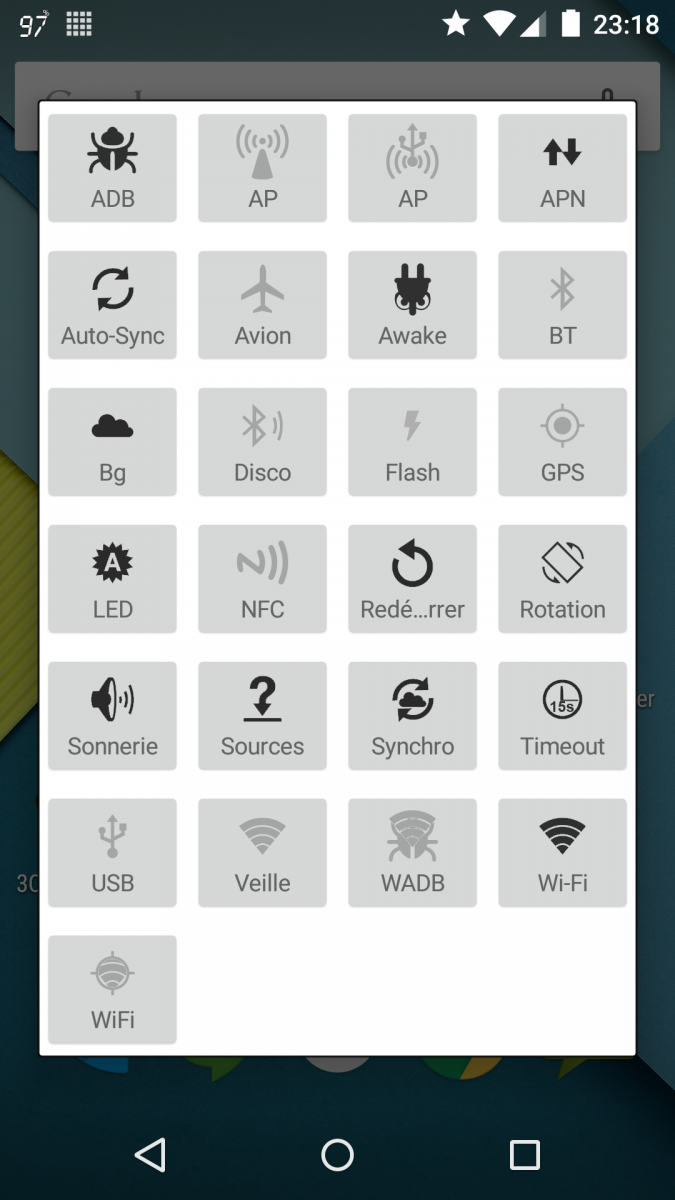Image resolution: width=675 pixels, height=1200 pixels.
Task: Tap the Awake plug tile
Action: pyautogui.click(x=412, y=305)
